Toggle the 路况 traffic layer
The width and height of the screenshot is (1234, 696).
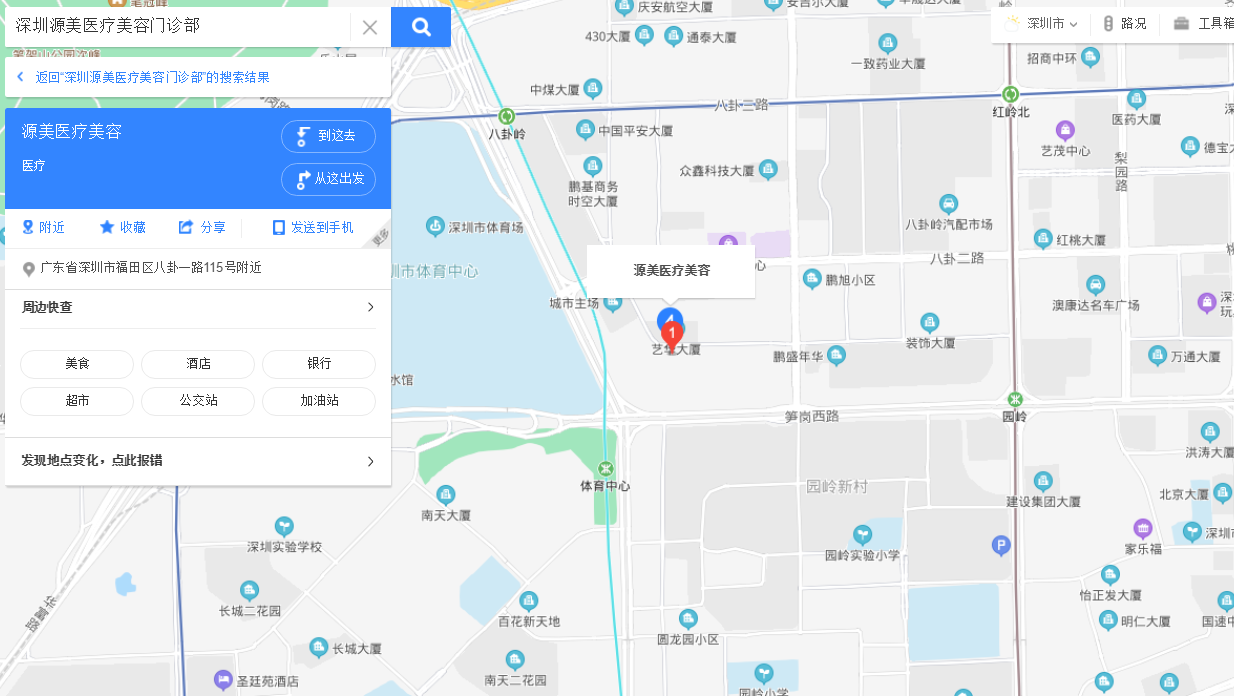click(x=1124, y=24)
